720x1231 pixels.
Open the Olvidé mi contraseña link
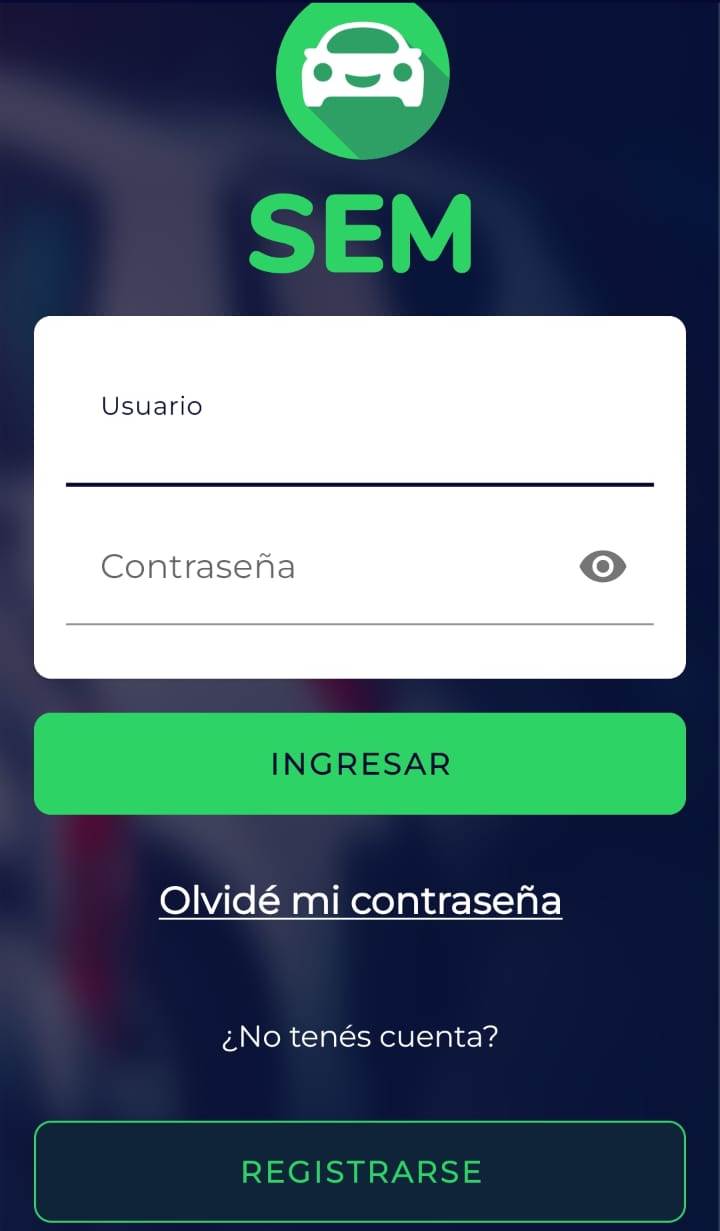(x=360, y=900)
